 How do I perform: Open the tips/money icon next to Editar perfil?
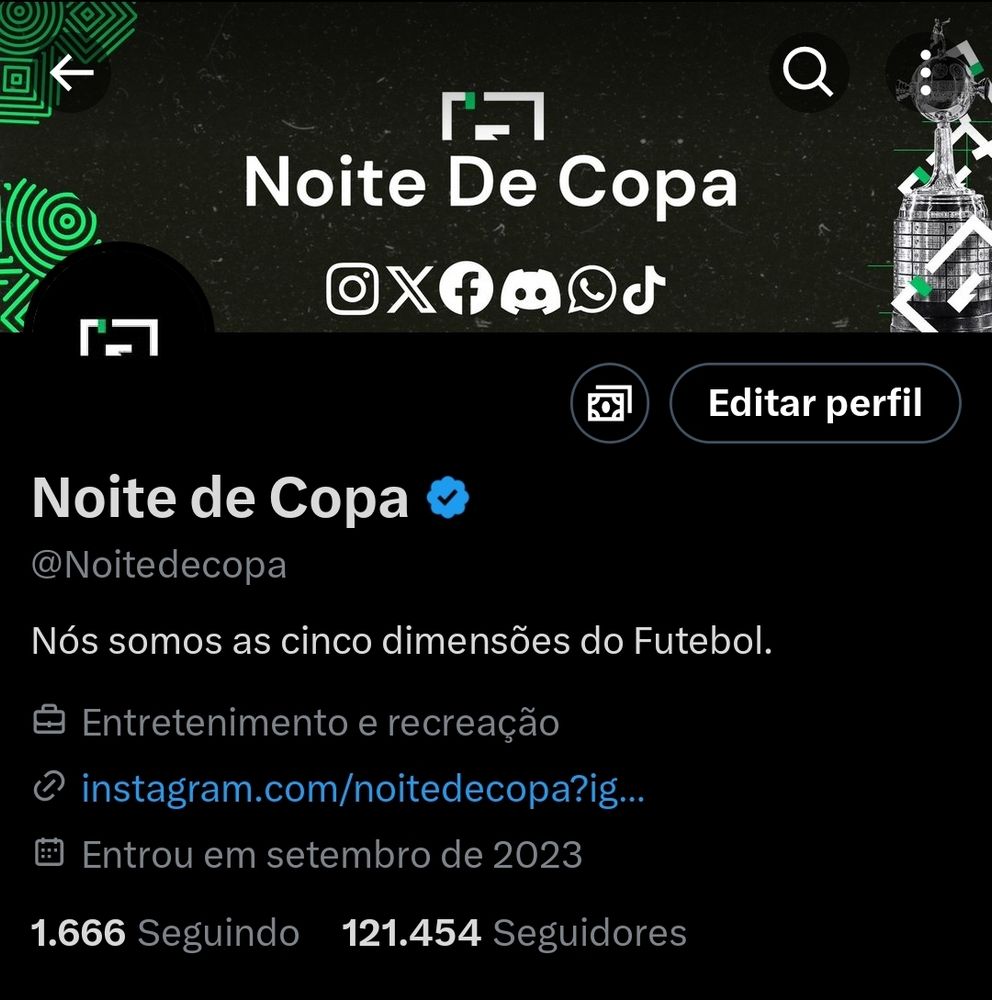click(x=610, y=403)
